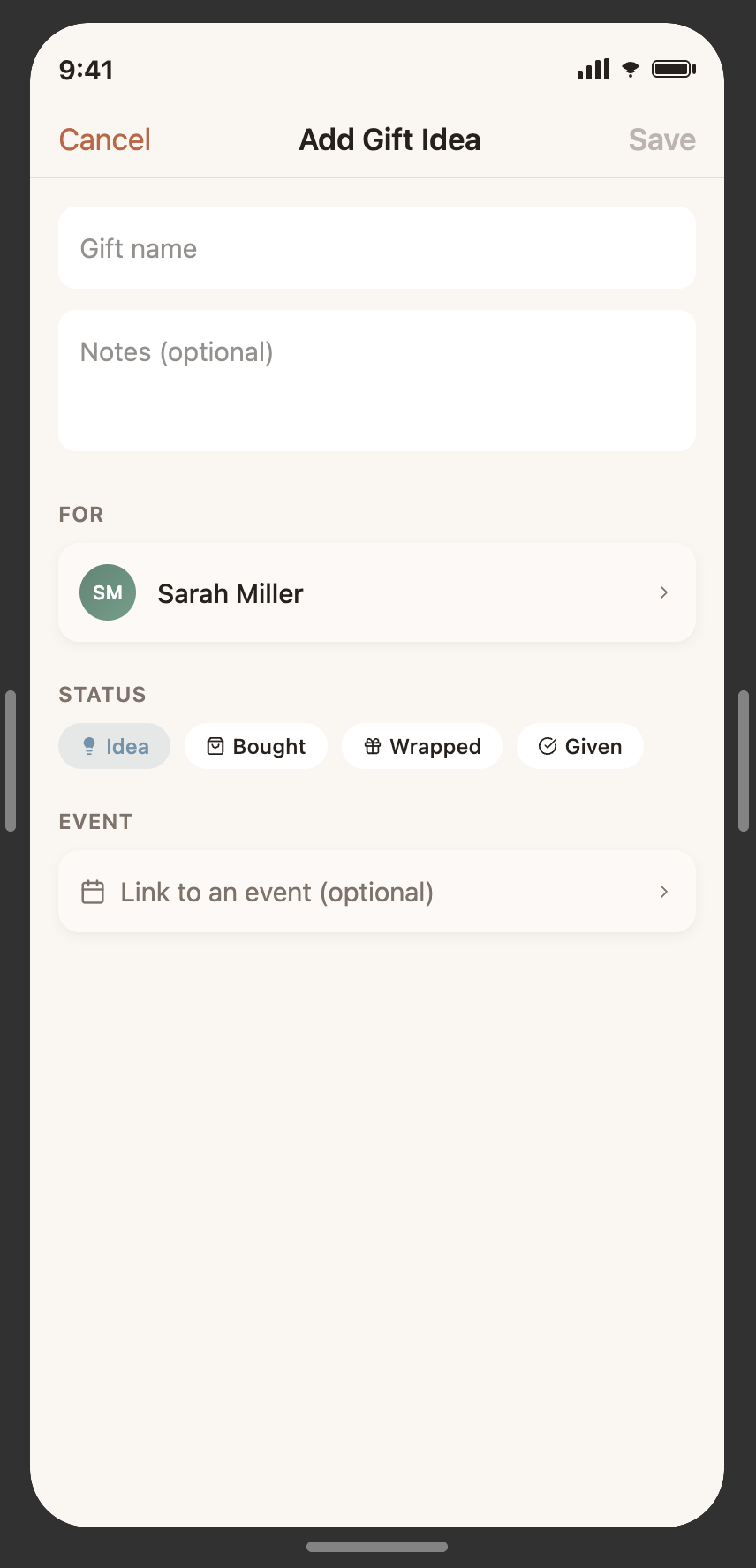Click the Wi-Fi icon in the status bar
The image size is (756, 1568).
tap(629, 68)
